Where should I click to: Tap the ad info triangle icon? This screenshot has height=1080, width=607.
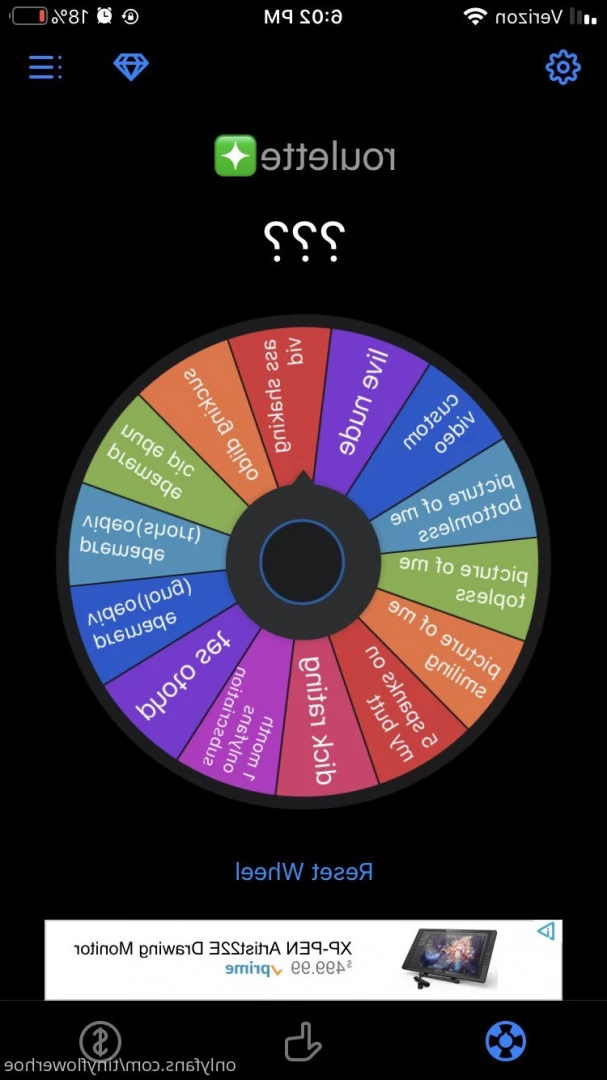click(x=545, y=932)
